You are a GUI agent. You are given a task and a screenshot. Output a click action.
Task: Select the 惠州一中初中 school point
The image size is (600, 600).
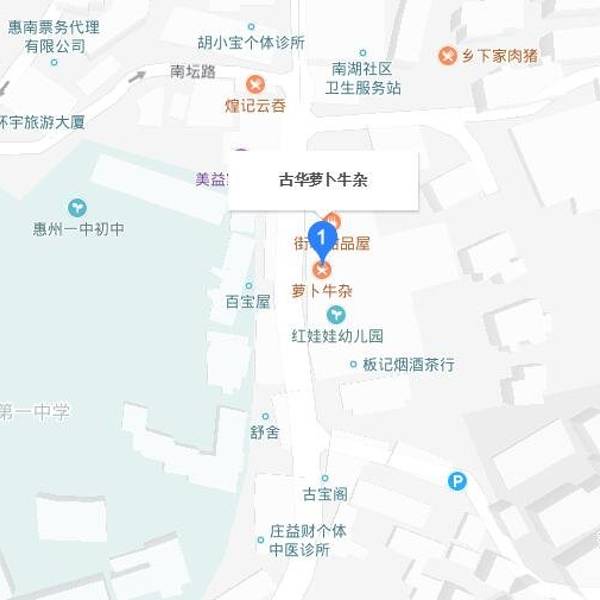click(x=77, y=207)
